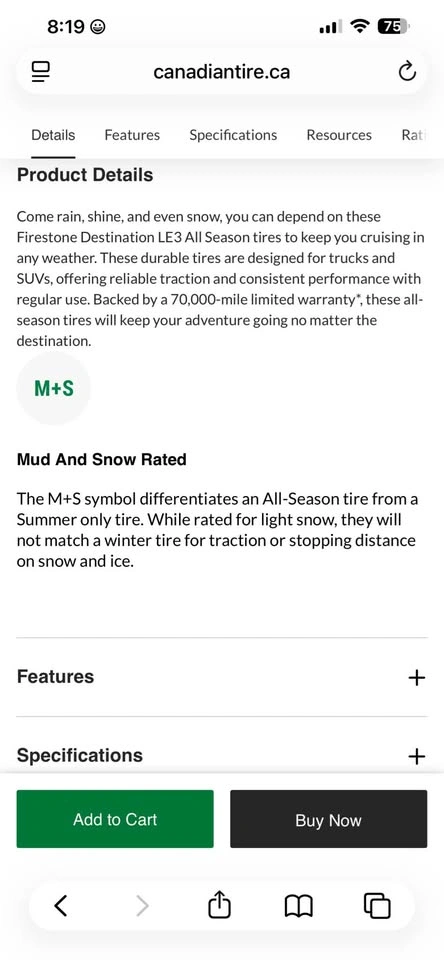Switch to the Specifications tab
Screen dimensions: 444x960
tap(233, 135)
